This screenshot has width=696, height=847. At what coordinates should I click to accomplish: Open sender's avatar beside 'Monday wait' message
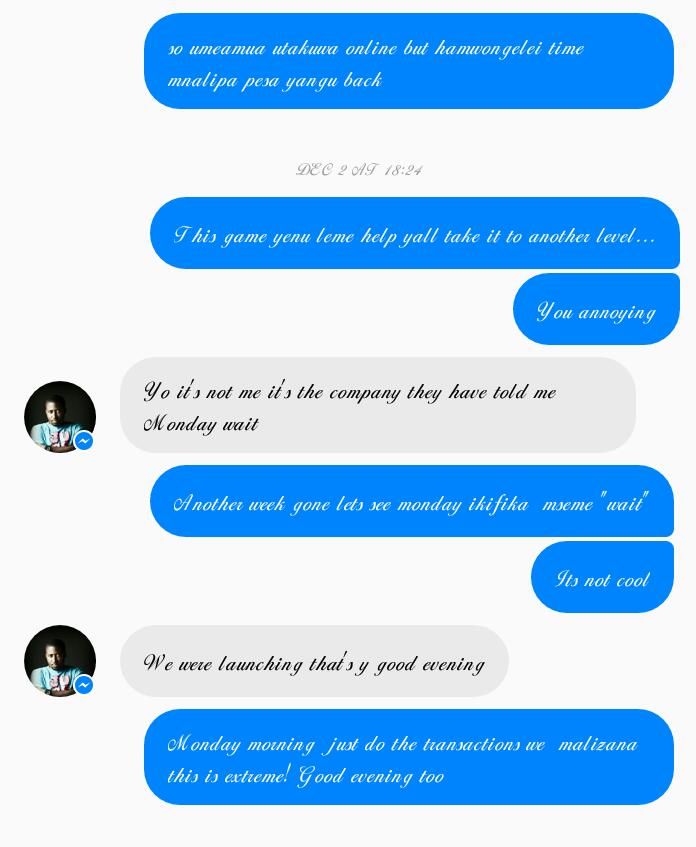point(59,416)
